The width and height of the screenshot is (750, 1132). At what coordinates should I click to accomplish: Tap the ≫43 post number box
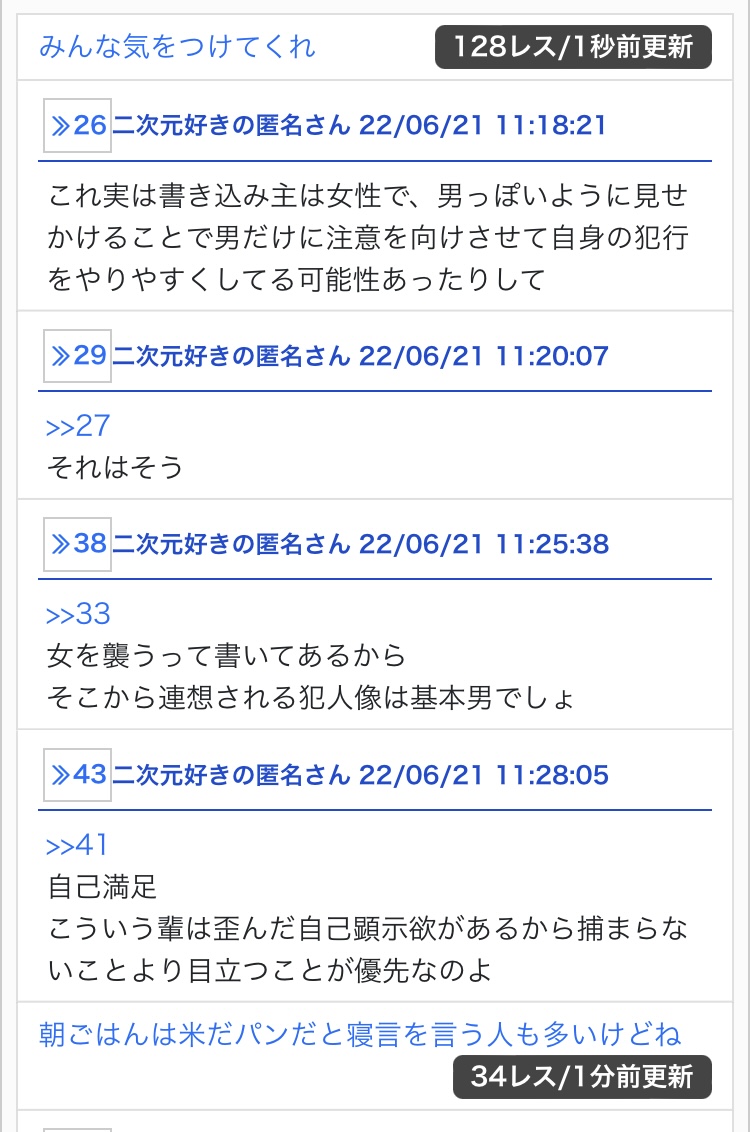pyautogui.click(x=77, y=775)
